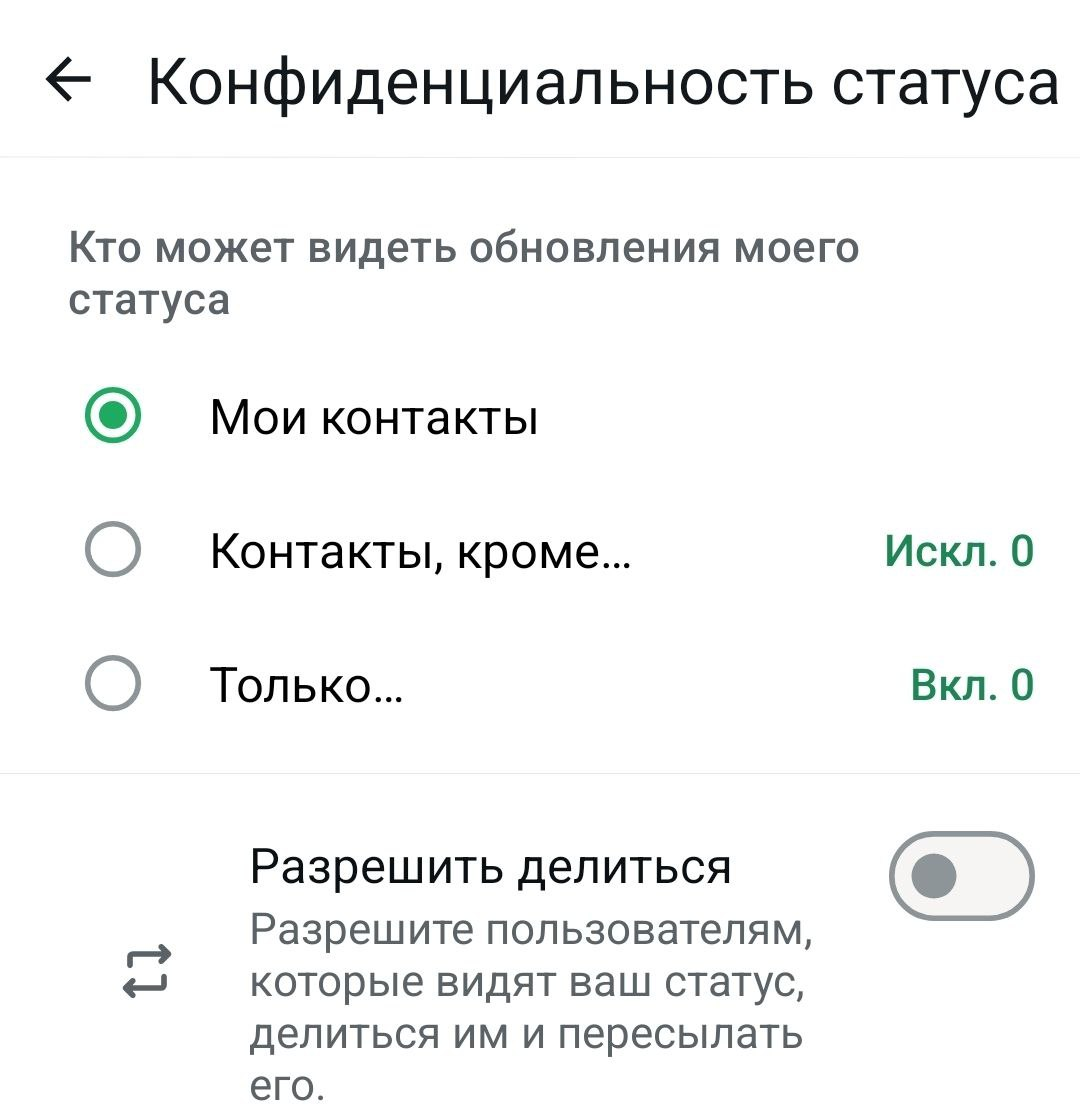Enable the «Разрешить делиться» switch

[x=961, y=876]
